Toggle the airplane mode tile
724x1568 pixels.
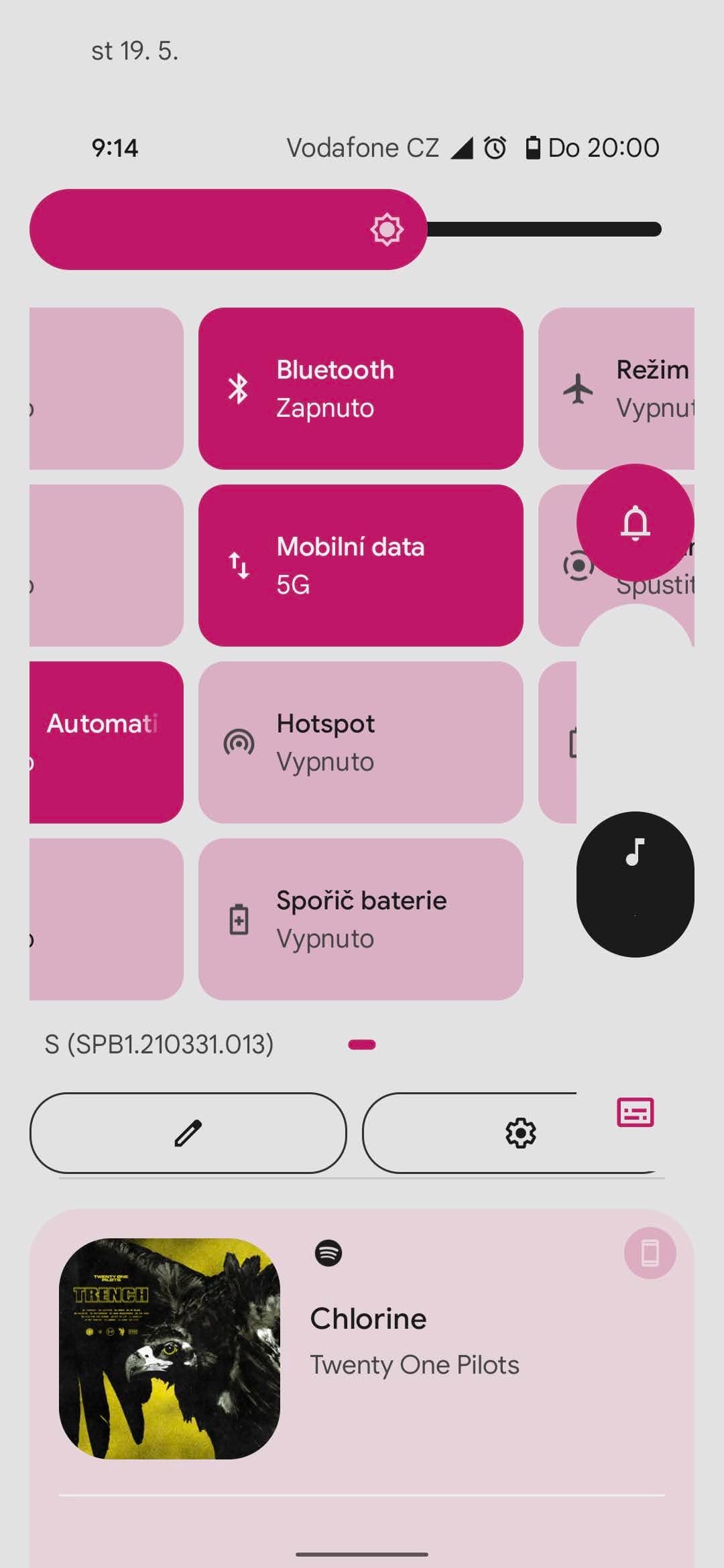(615, 389)
